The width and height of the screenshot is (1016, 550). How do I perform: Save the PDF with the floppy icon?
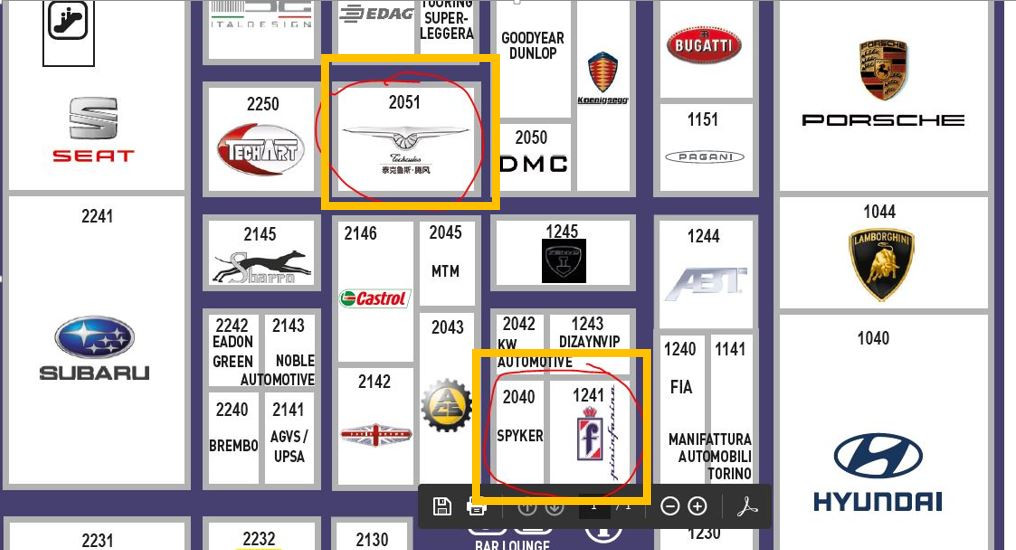(x=442, y=506)
